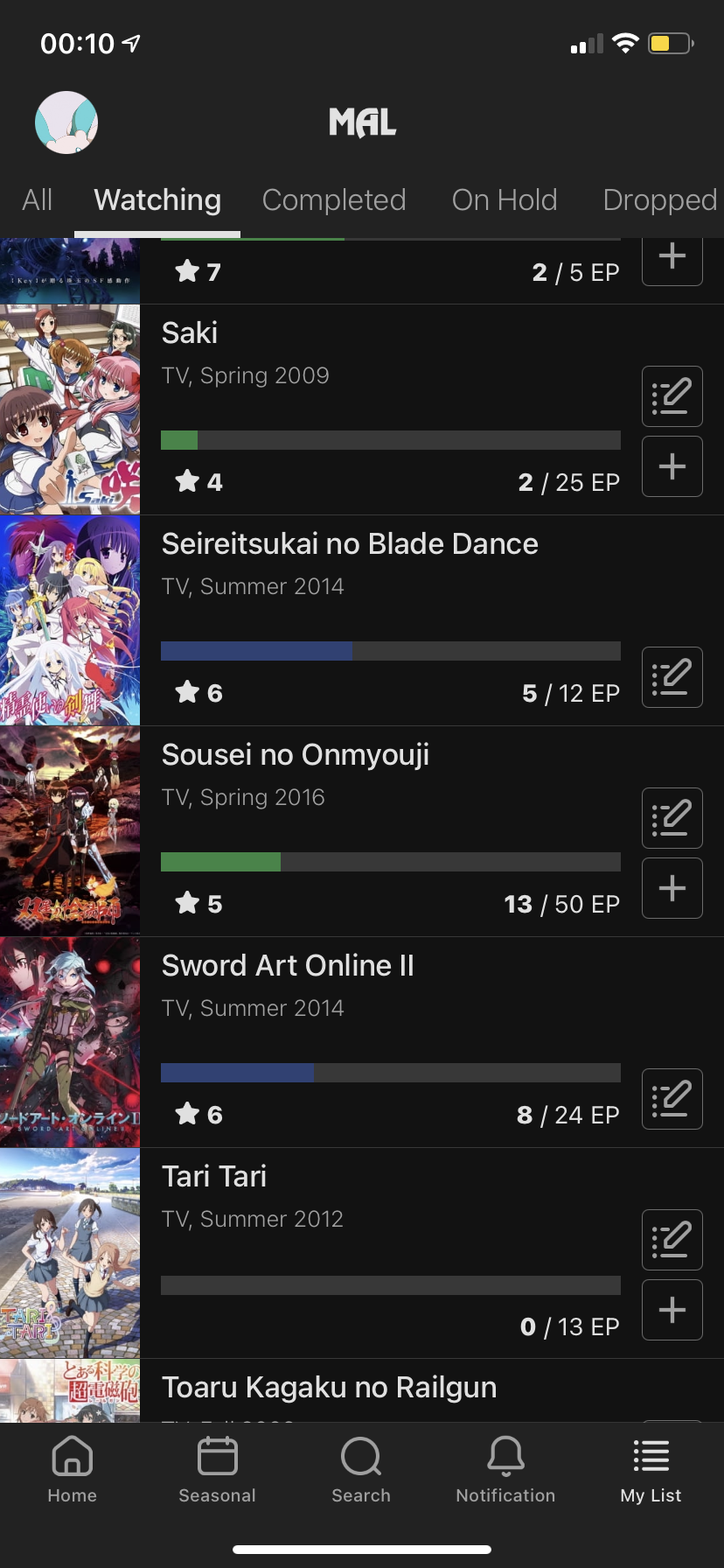Switch to the All tab
The height and width of the screenshot is (1568, 724).
38,199
